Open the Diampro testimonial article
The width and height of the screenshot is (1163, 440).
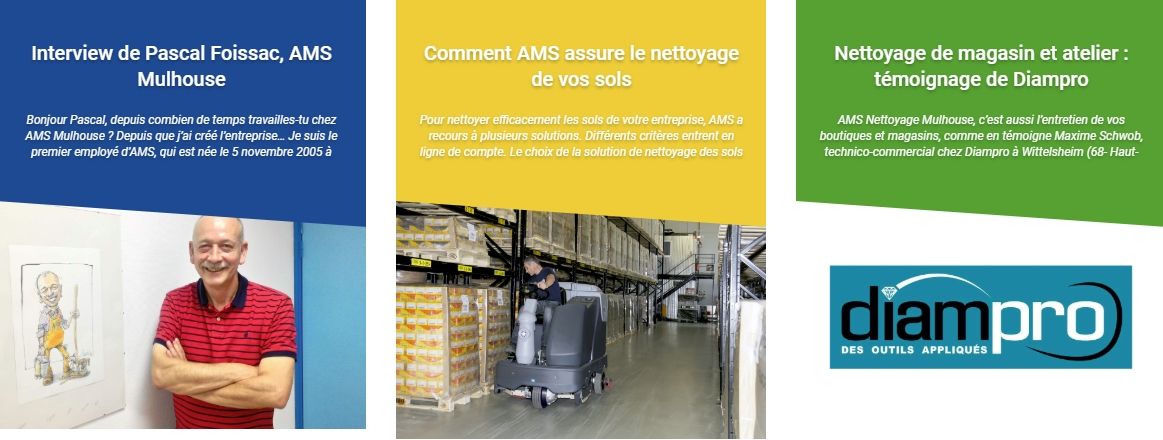[980, 66]
